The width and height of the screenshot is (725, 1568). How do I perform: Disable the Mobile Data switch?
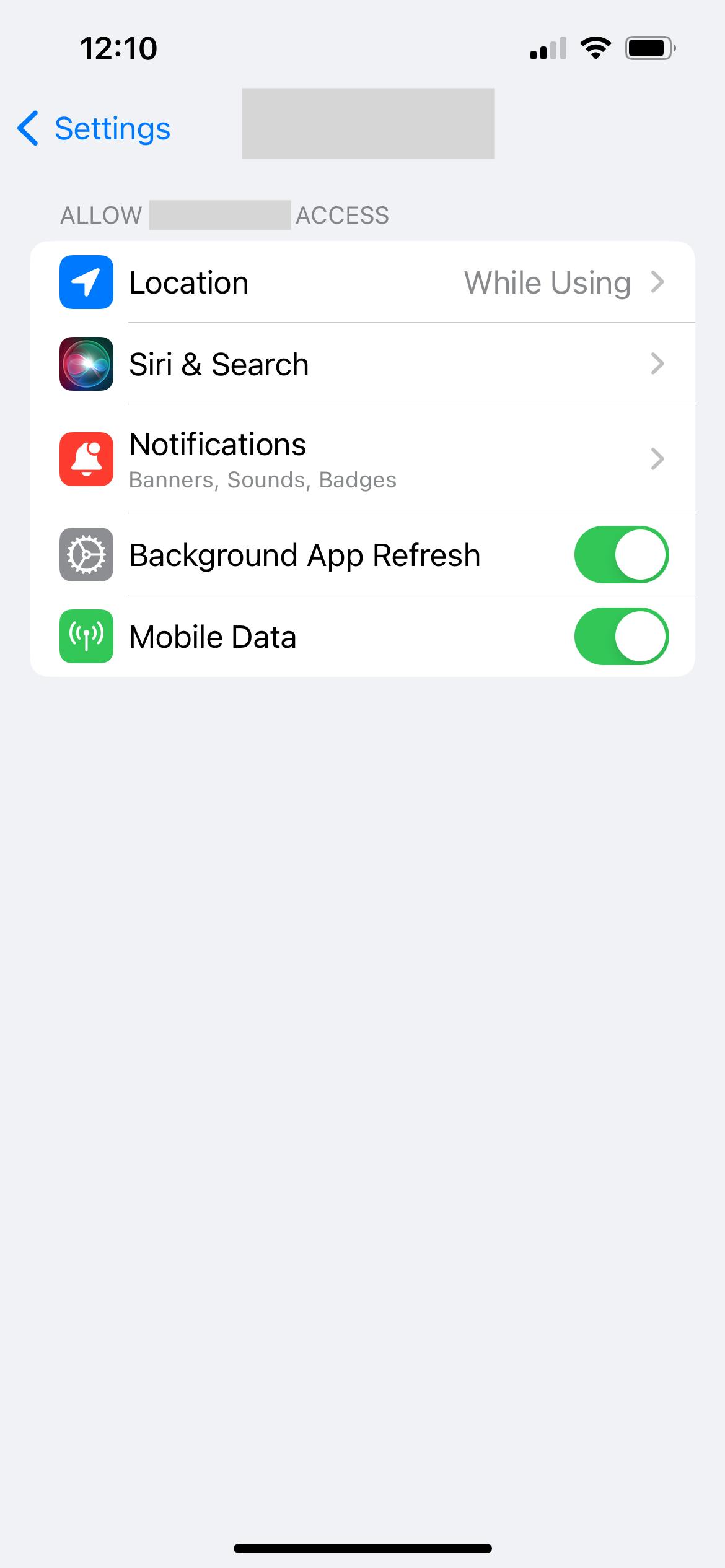[621, 637]
